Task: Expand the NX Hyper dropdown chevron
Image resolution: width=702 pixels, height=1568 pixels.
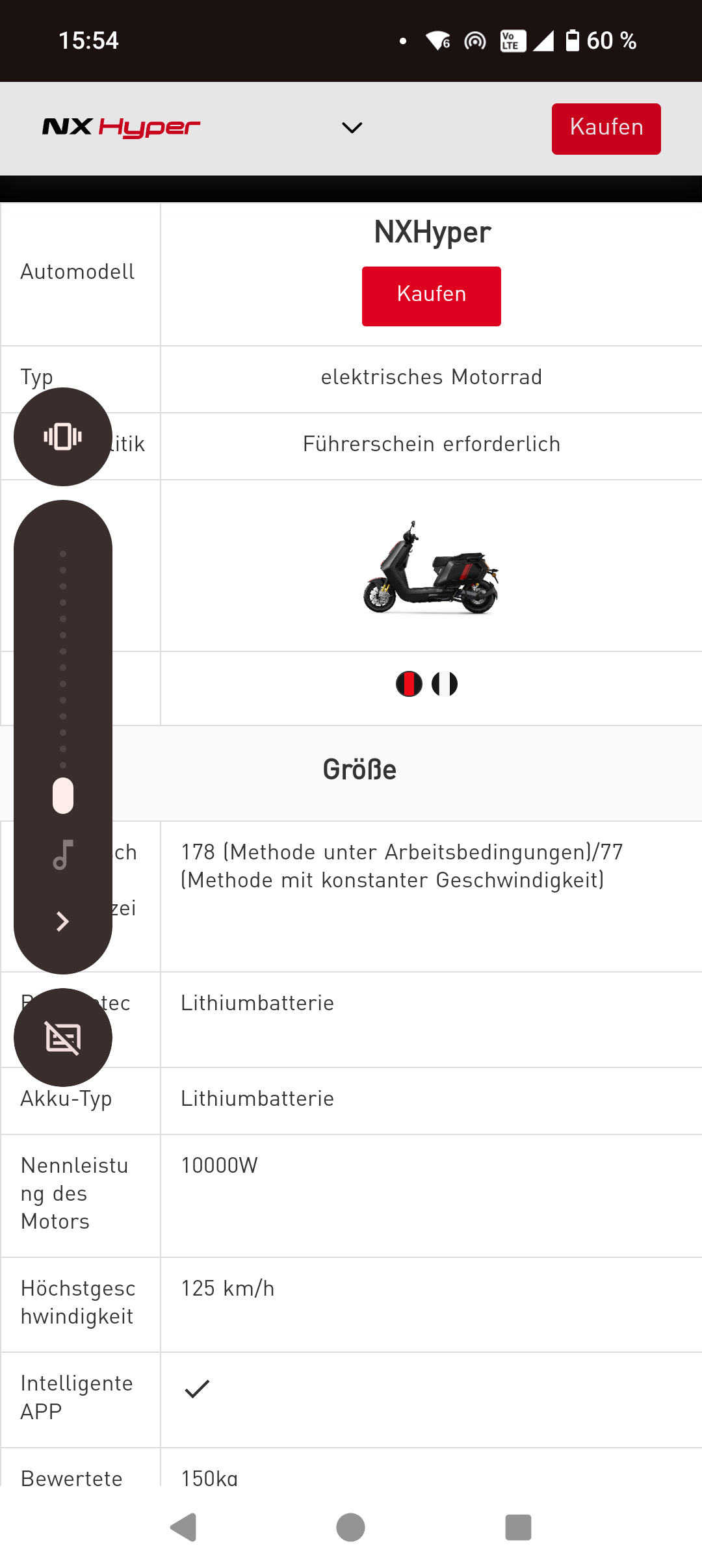Action: coord(352,128)
